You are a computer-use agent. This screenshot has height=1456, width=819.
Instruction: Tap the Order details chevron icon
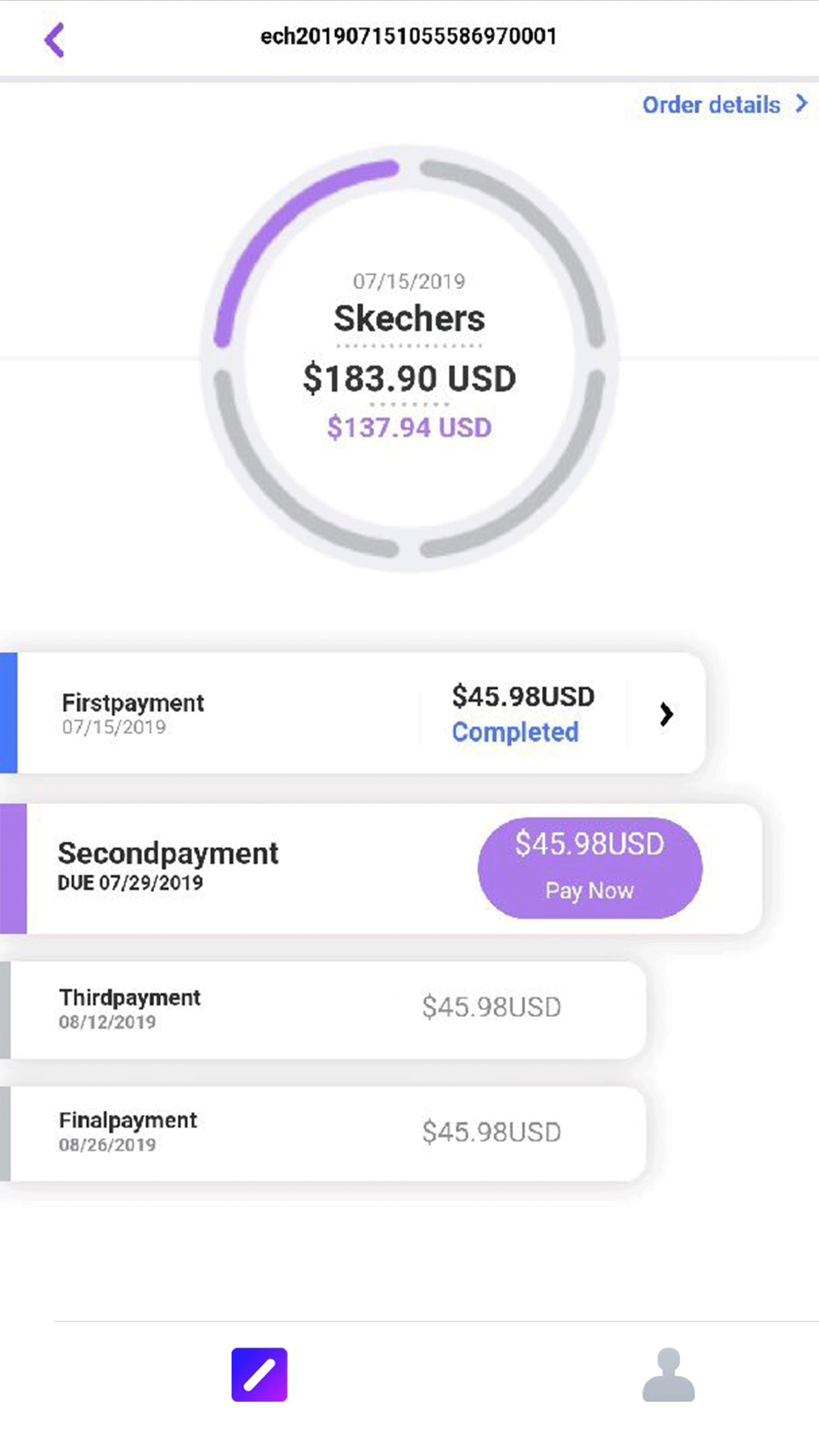click(800, 104)
